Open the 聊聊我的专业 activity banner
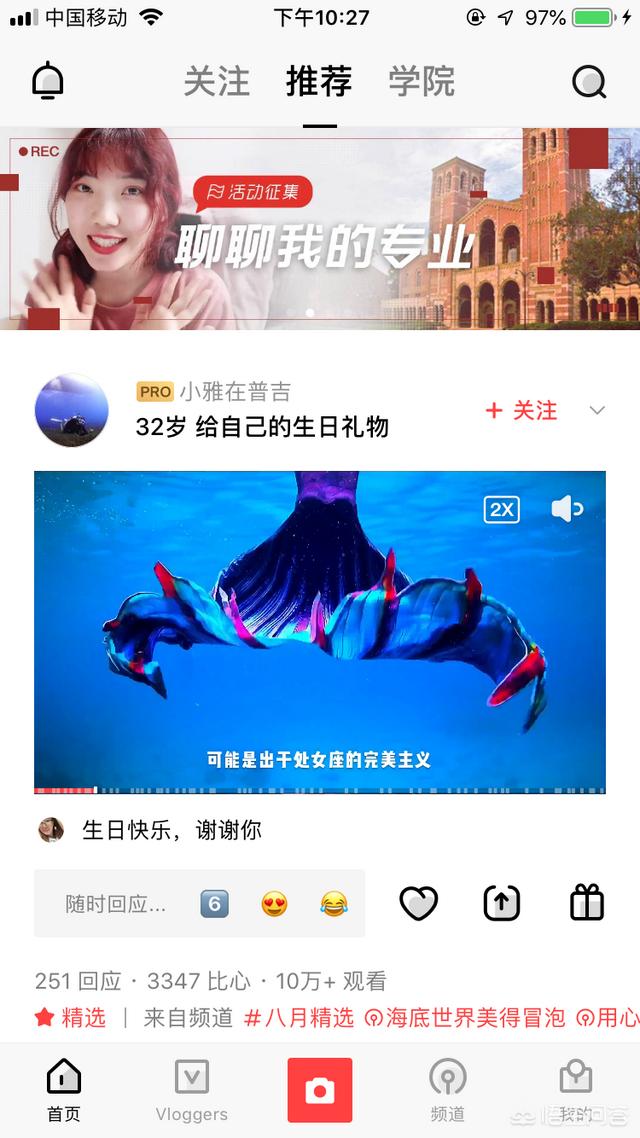 point(320,228)
